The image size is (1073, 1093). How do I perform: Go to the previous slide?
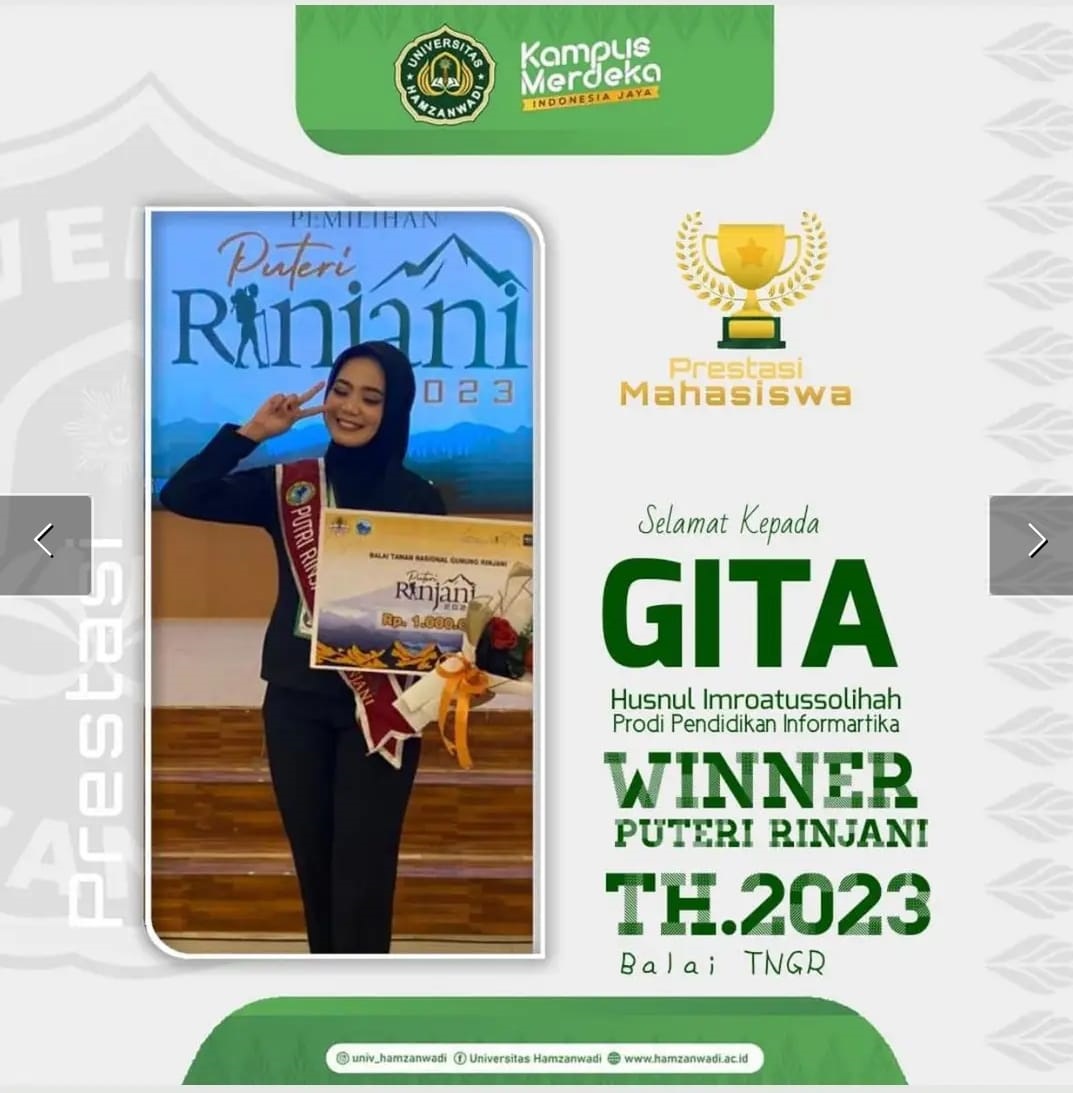click(44, 544)
